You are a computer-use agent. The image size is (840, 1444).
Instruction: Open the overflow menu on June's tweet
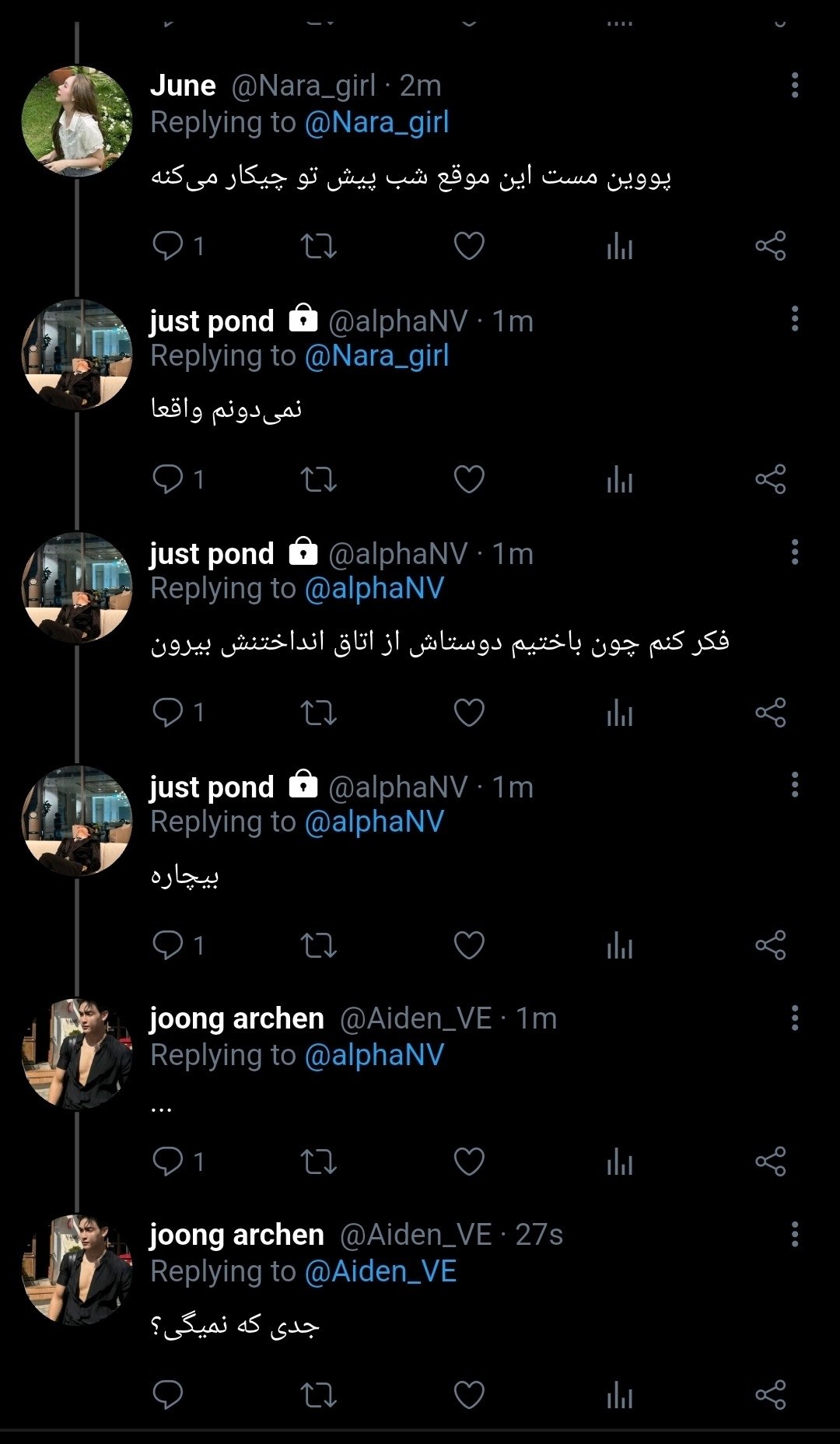click(x=794, y=86)
